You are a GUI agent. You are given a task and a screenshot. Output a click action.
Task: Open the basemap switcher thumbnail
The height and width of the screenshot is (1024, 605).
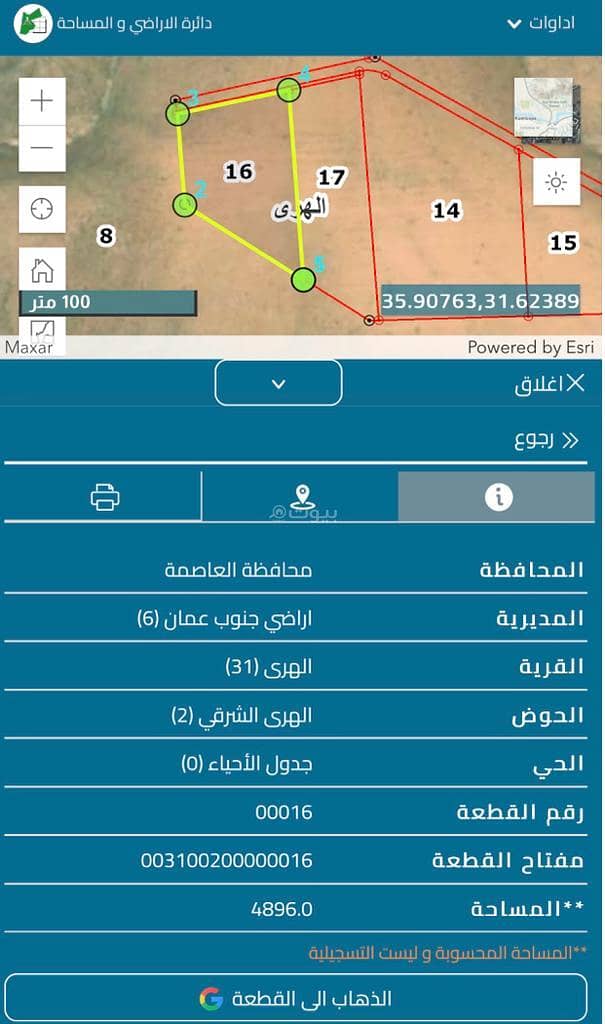(543, 107)
